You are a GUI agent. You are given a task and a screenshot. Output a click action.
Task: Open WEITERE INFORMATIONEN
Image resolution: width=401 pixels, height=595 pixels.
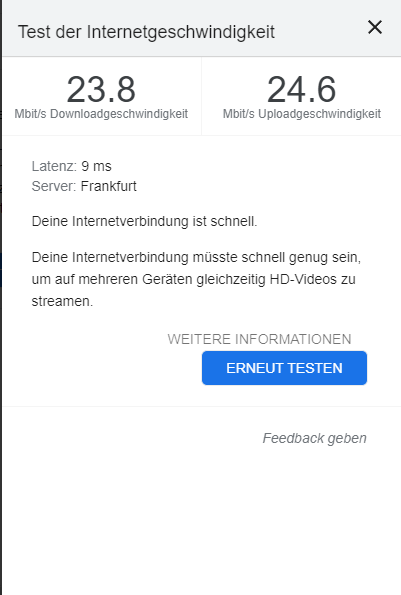pos(259,339)
